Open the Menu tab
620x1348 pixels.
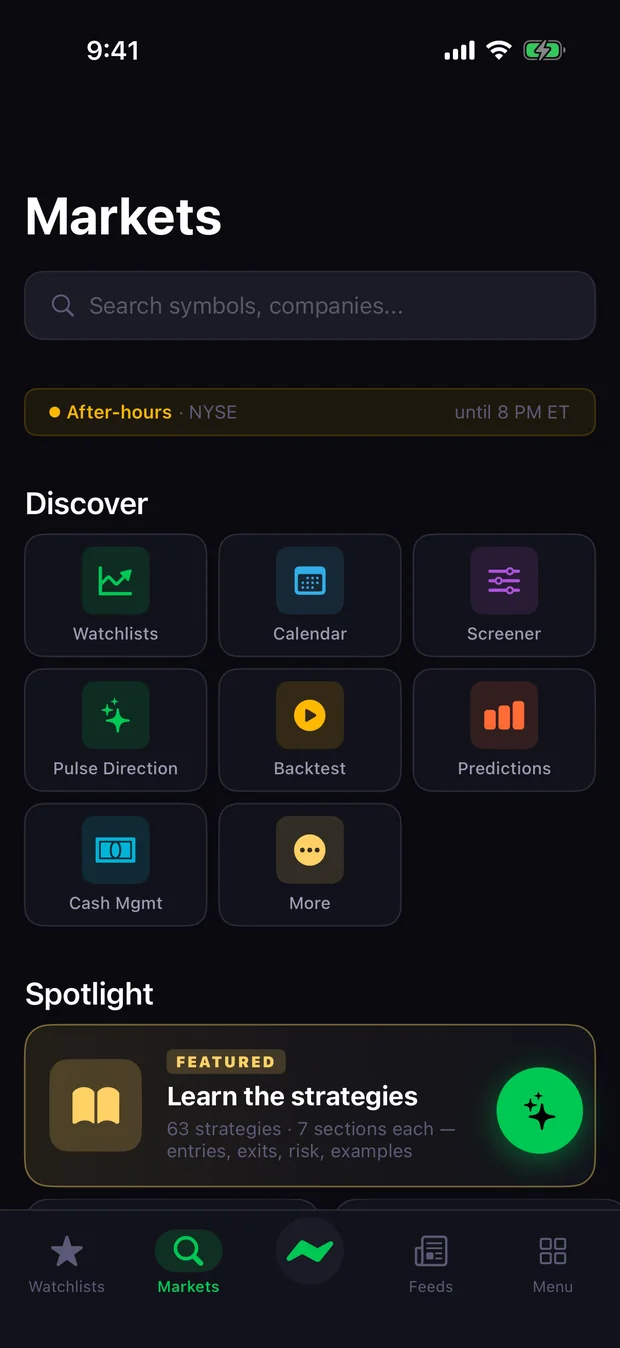pyautogui.click(x=553, y=1264)
